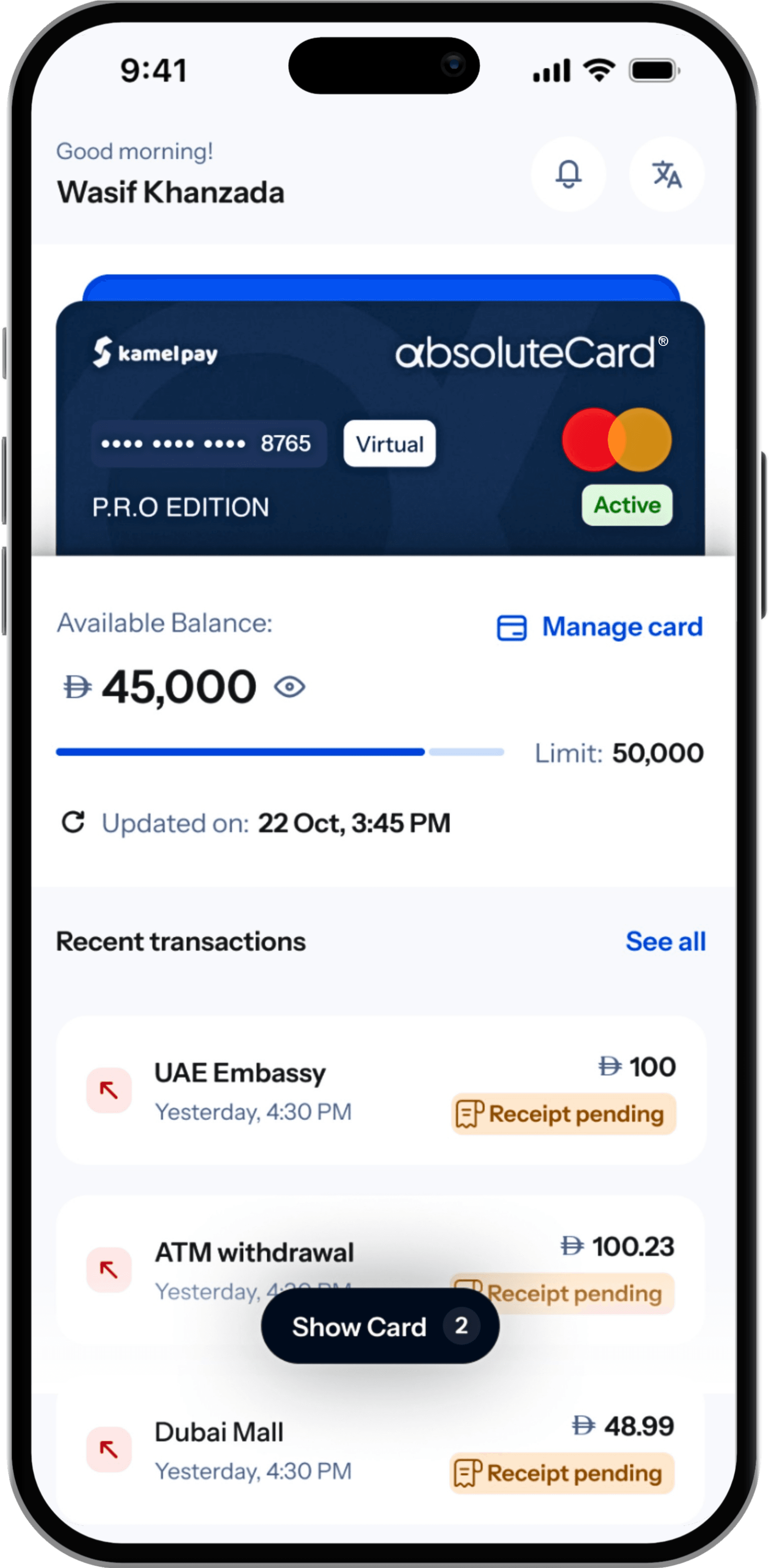Tap Manage card

[x=600, y=627]
